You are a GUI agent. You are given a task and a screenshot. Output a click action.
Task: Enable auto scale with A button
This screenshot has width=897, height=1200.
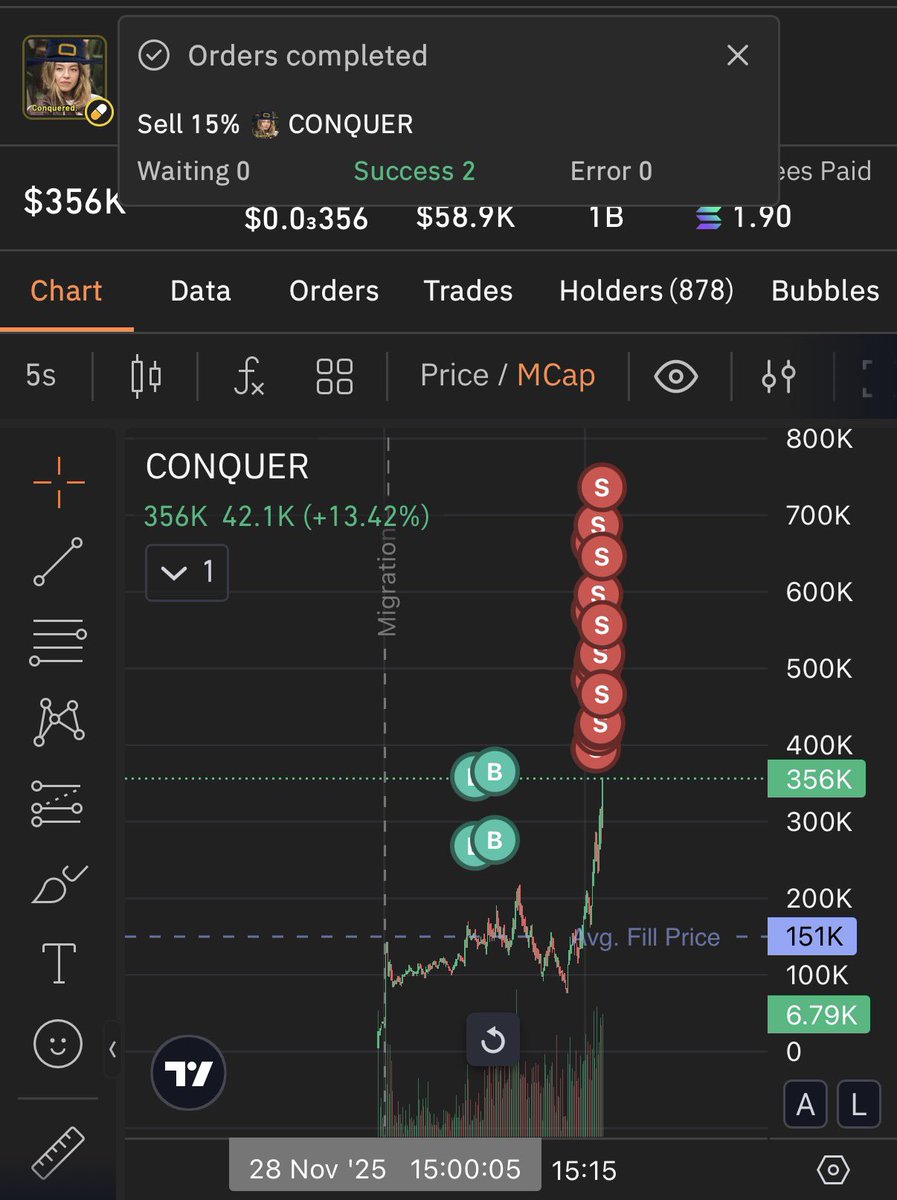(805, 1106)
